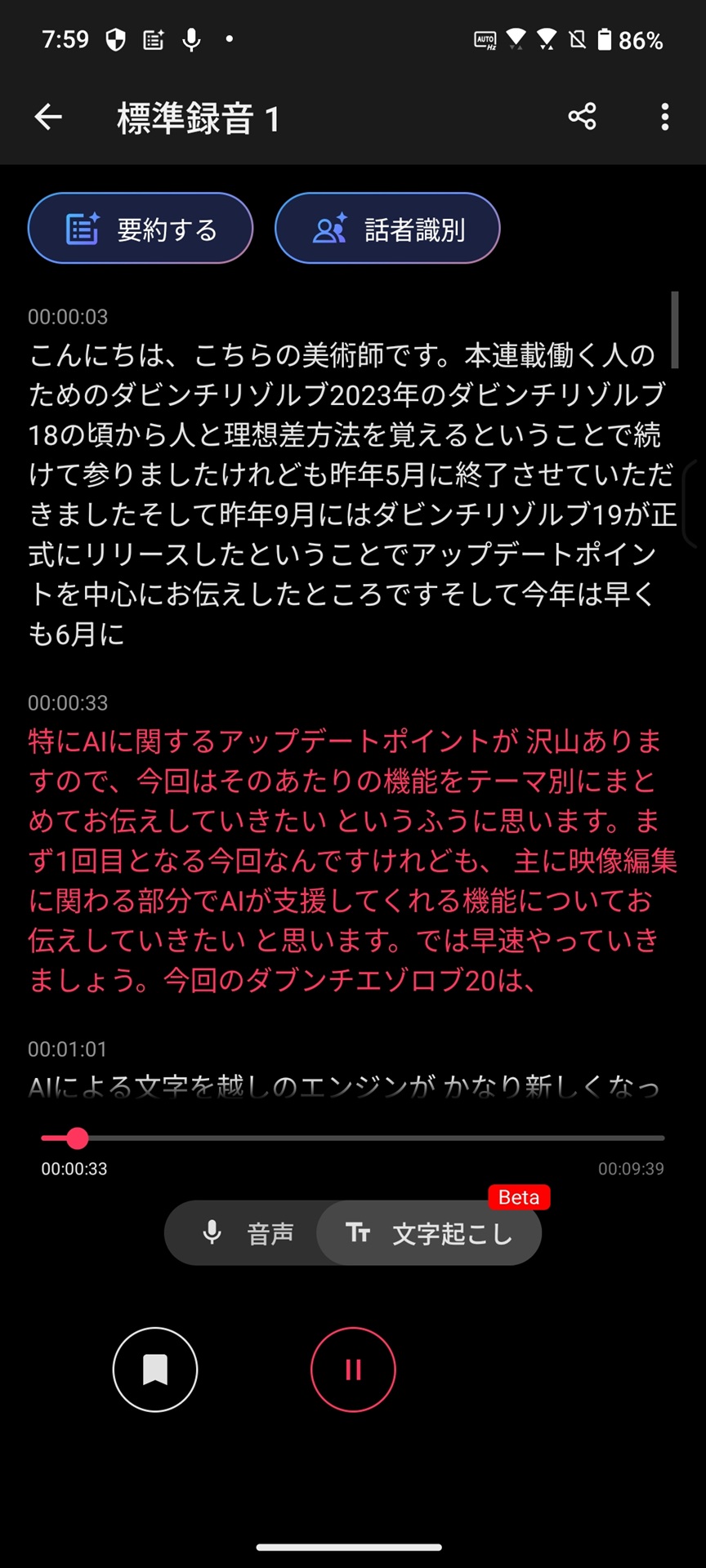706x1568 pixels.
Task: Start 話者識別 speaker identification
Action: pos(387,229)
